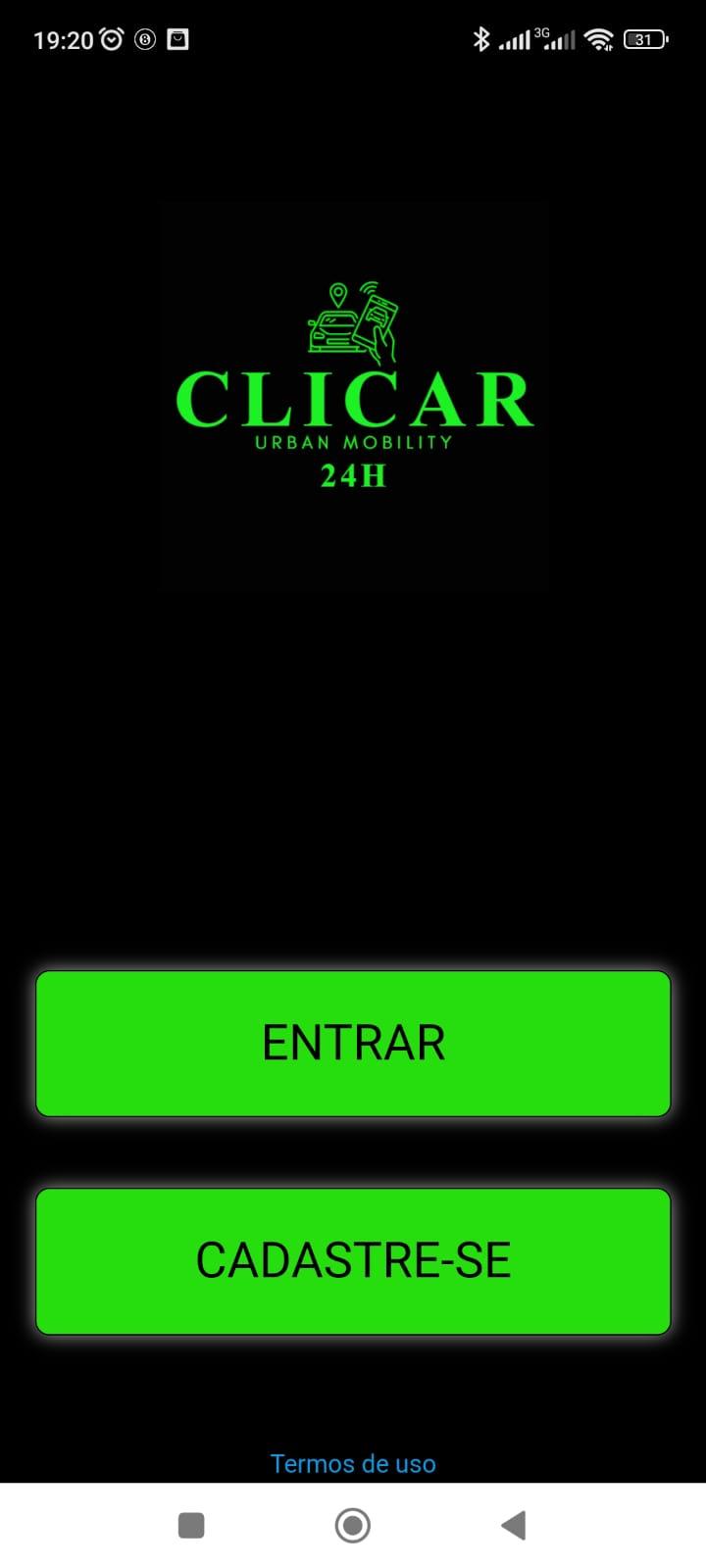This screenshot has width=706, height=1568.
Task: Open the recent apps overview
Action: (x=191, y=1525)
